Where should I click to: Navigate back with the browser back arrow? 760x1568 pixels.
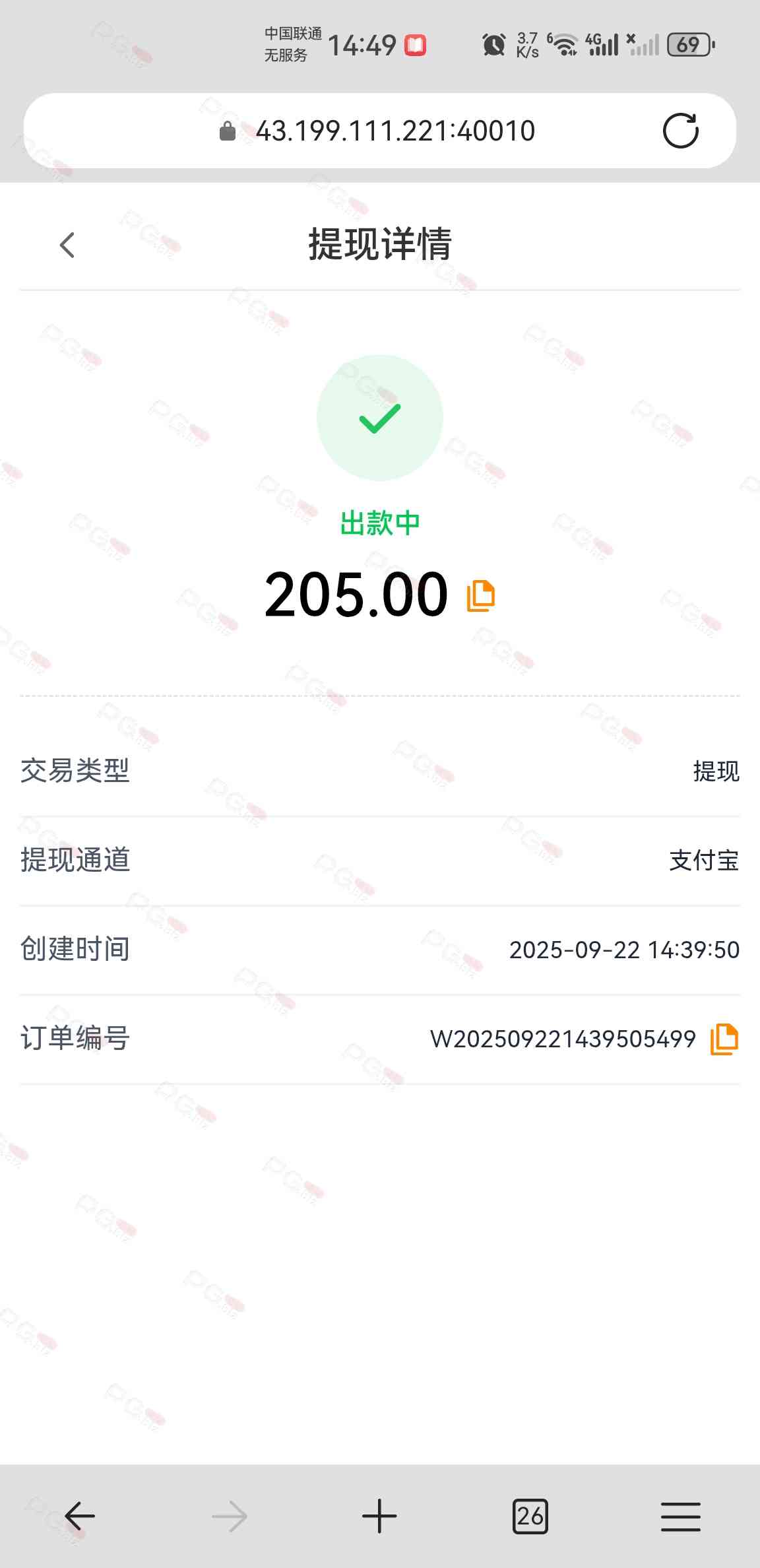tap(80, 1516)
